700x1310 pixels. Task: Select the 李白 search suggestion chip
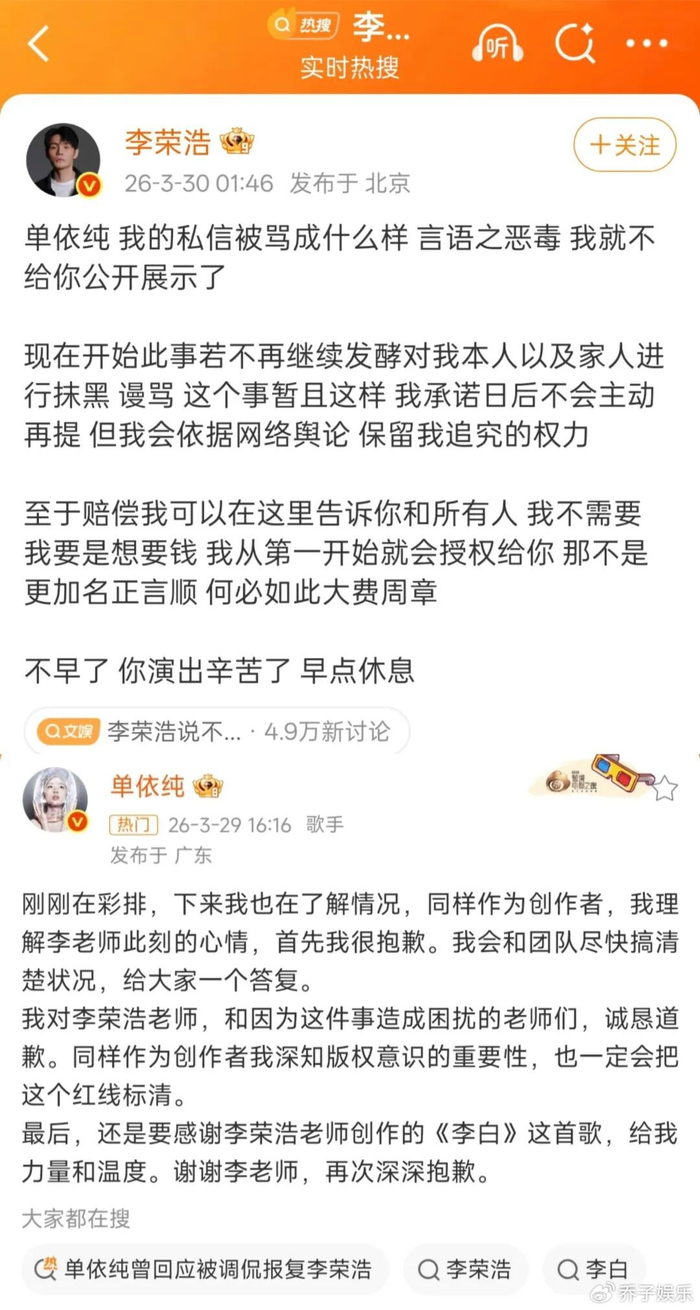(x=594, y=1270)
